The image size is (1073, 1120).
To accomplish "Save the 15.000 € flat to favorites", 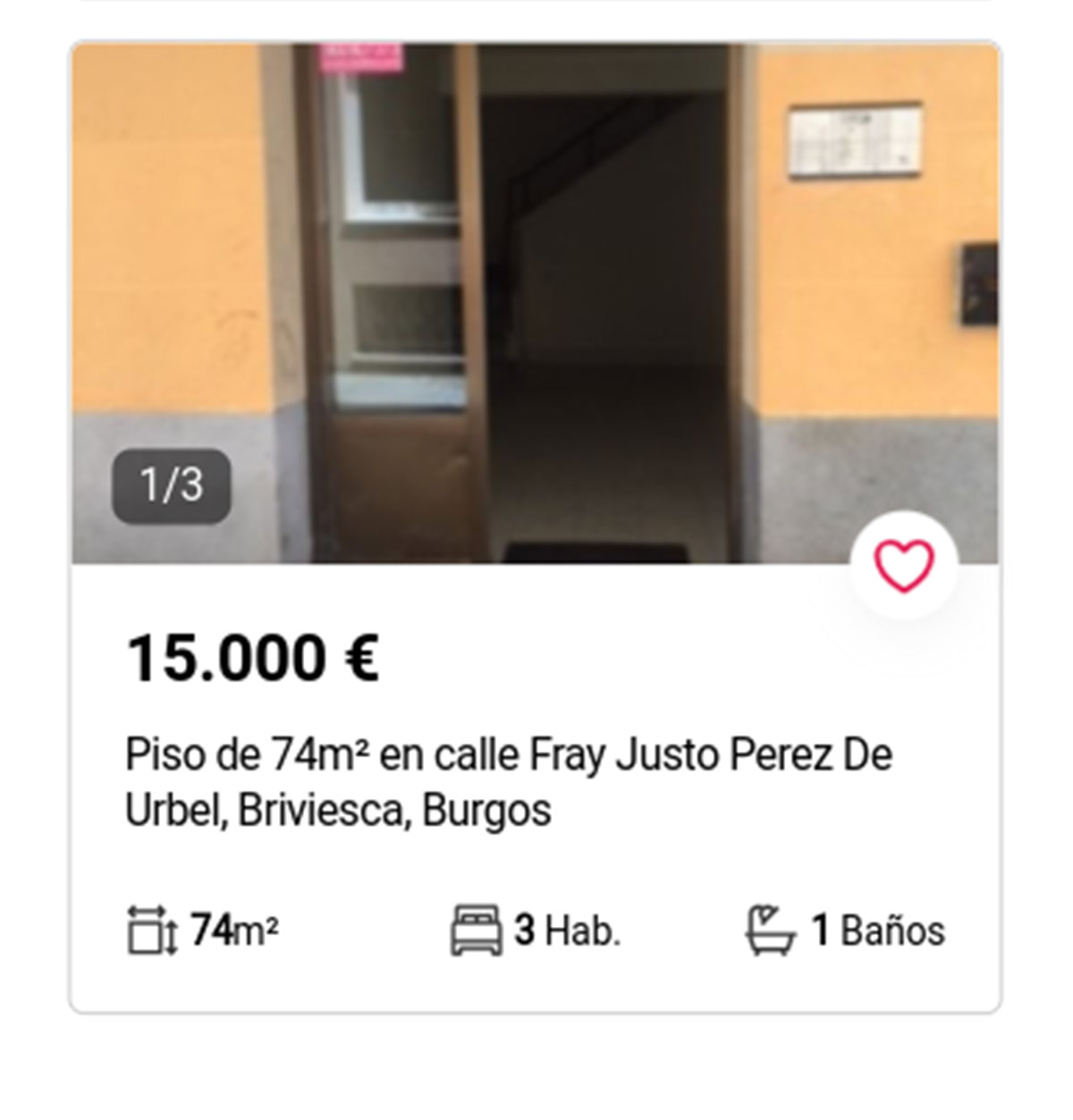I will [903, 566].
